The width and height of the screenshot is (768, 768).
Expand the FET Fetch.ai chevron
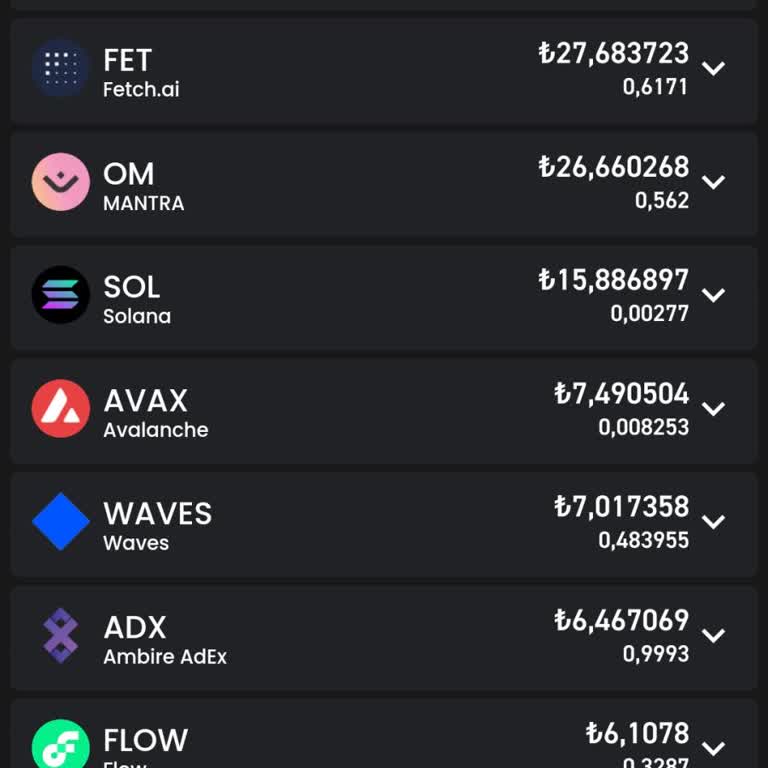point(713,69)
